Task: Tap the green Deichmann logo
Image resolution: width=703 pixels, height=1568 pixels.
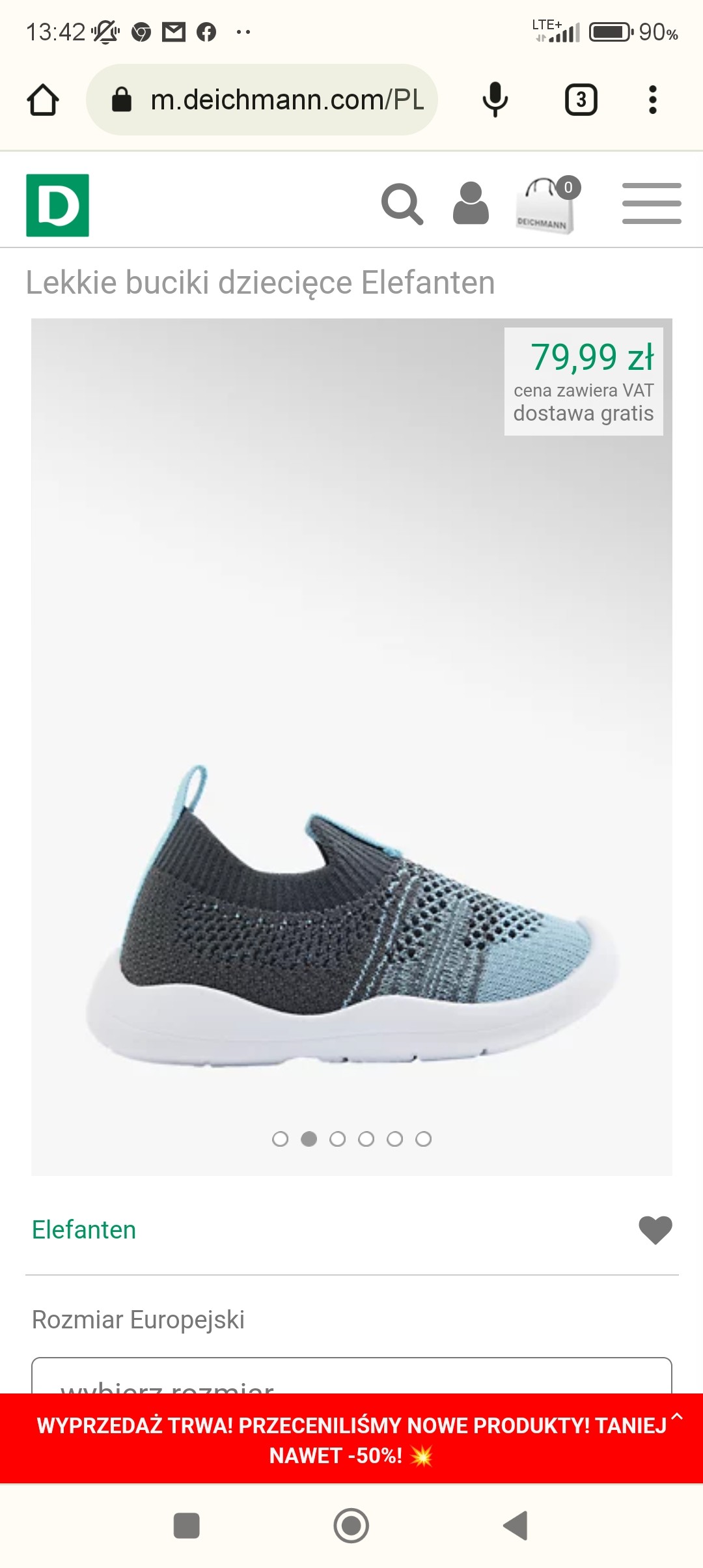Action: [x=58, y=205]
